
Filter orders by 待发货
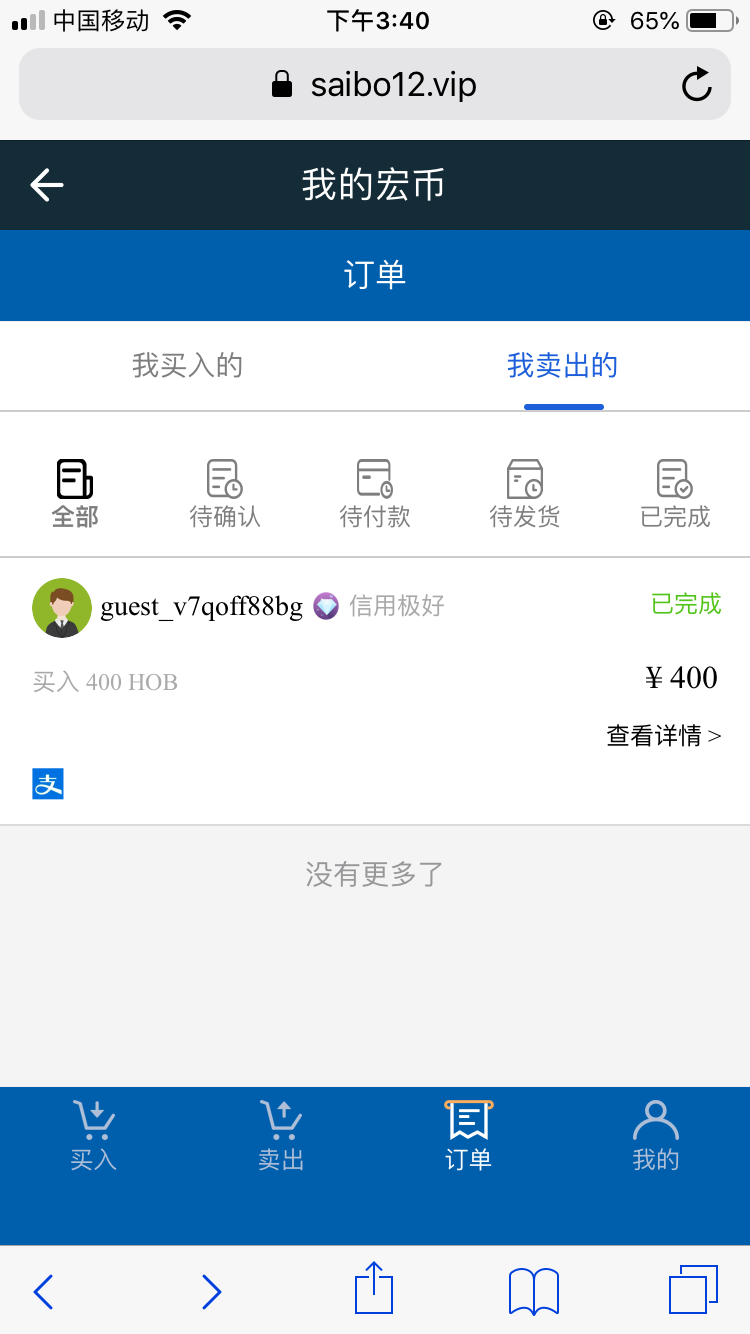pos(525,493)
